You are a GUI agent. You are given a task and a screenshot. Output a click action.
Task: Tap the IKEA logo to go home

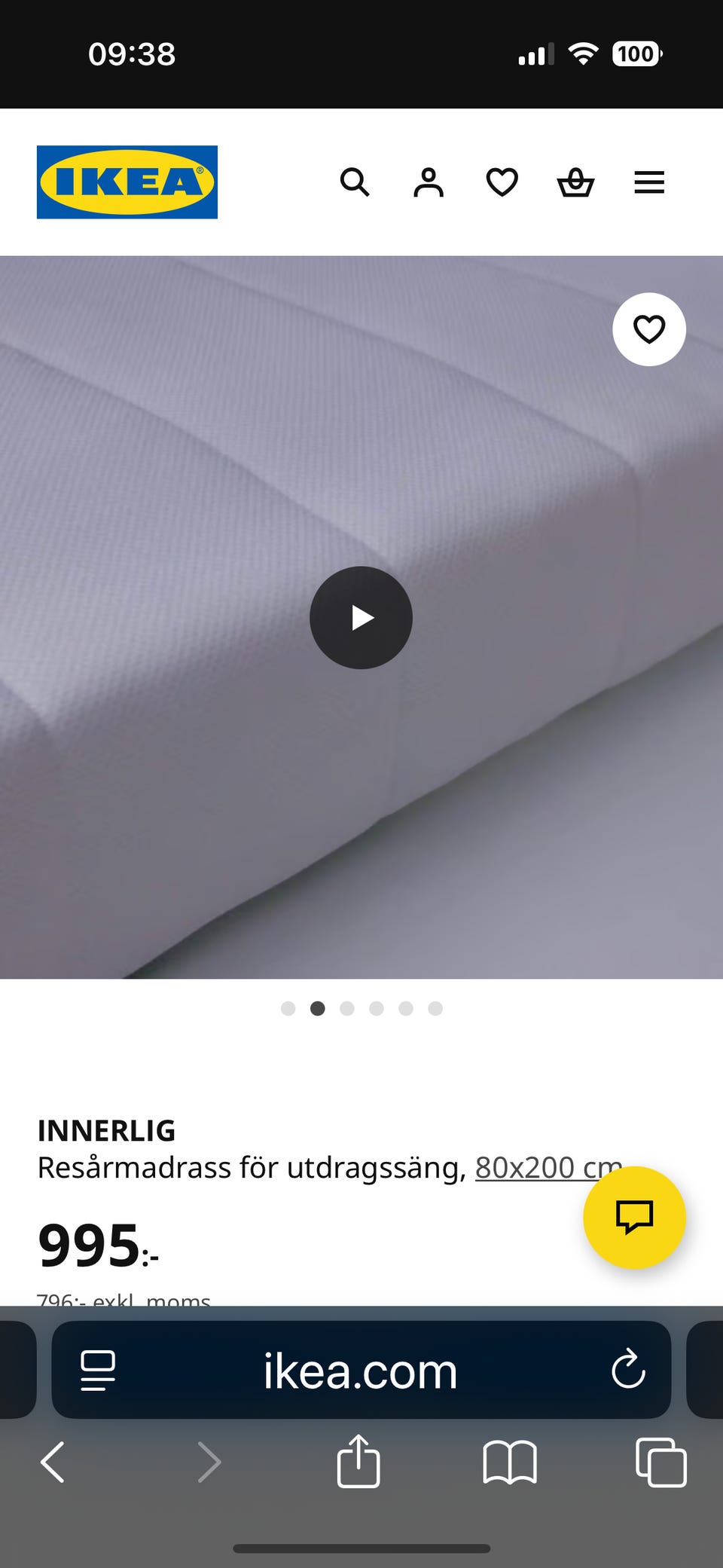pyautogui.click(x=126, y=182)
